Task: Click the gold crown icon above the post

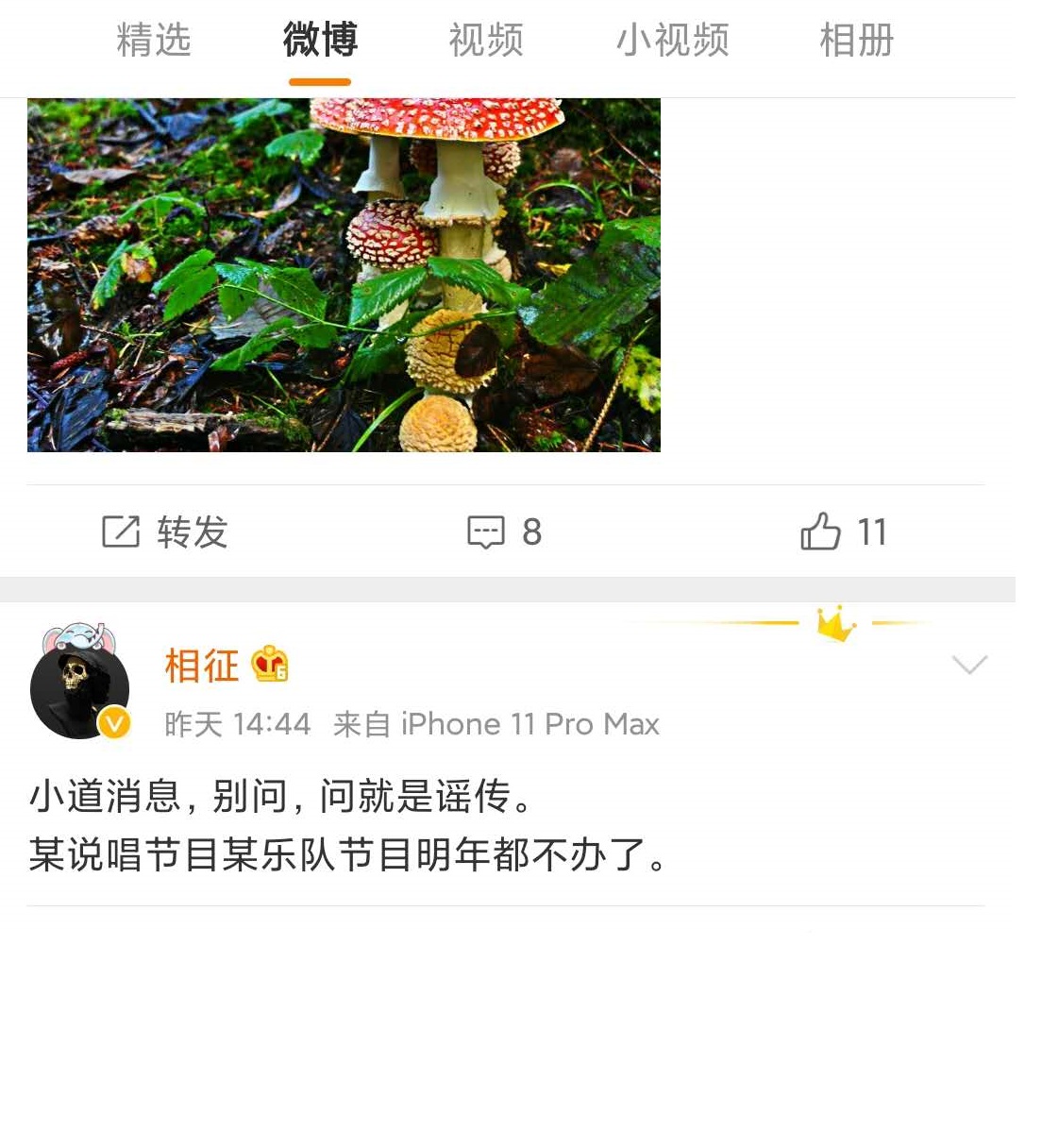Action: pyautogui.click(x=834, y=626)
